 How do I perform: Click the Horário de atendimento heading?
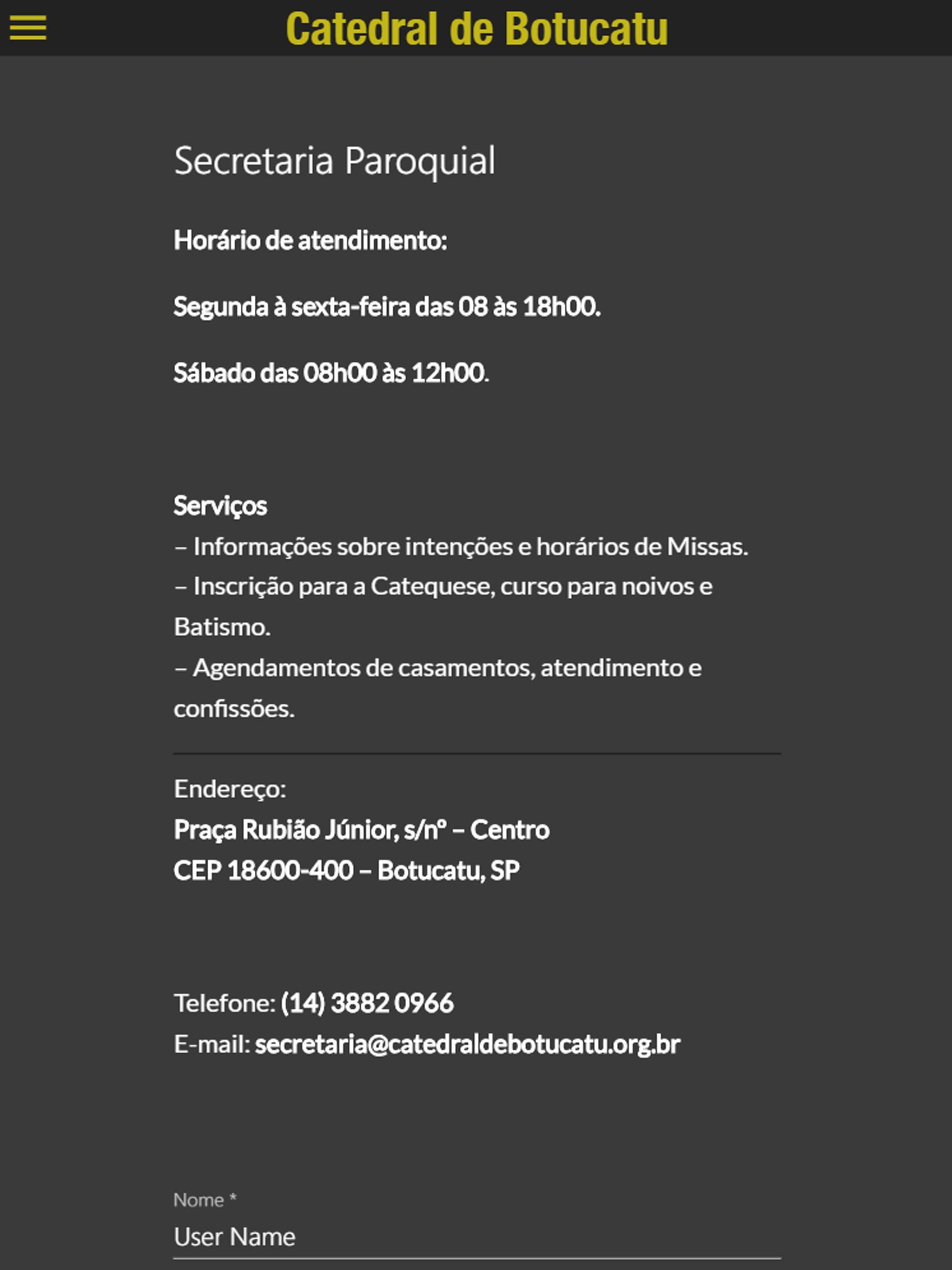(311, 240)
